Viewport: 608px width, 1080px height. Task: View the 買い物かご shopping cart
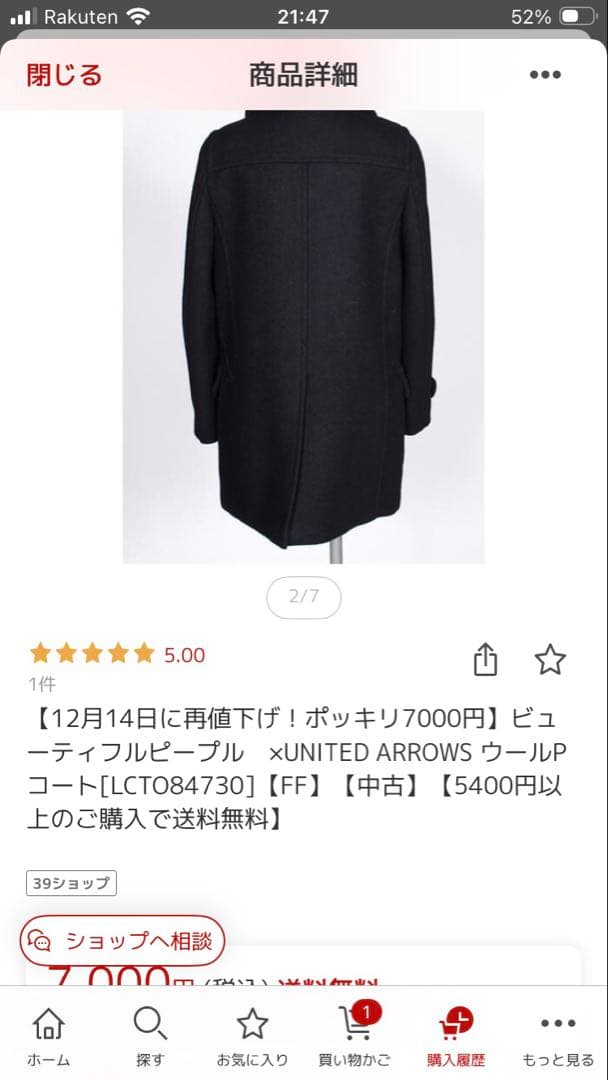point(354,1036)
